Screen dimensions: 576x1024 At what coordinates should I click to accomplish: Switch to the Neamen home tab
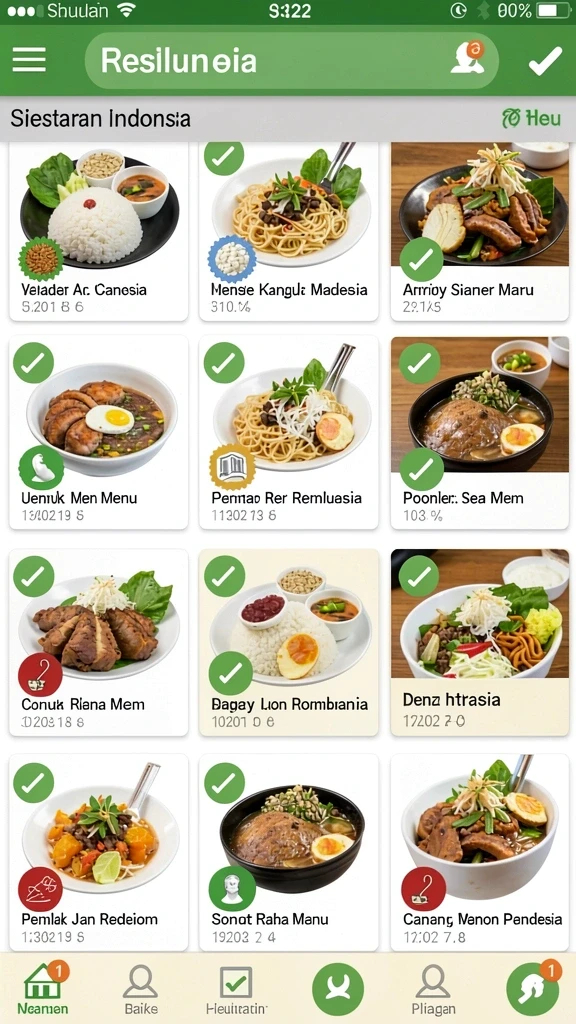coord(42,988)
